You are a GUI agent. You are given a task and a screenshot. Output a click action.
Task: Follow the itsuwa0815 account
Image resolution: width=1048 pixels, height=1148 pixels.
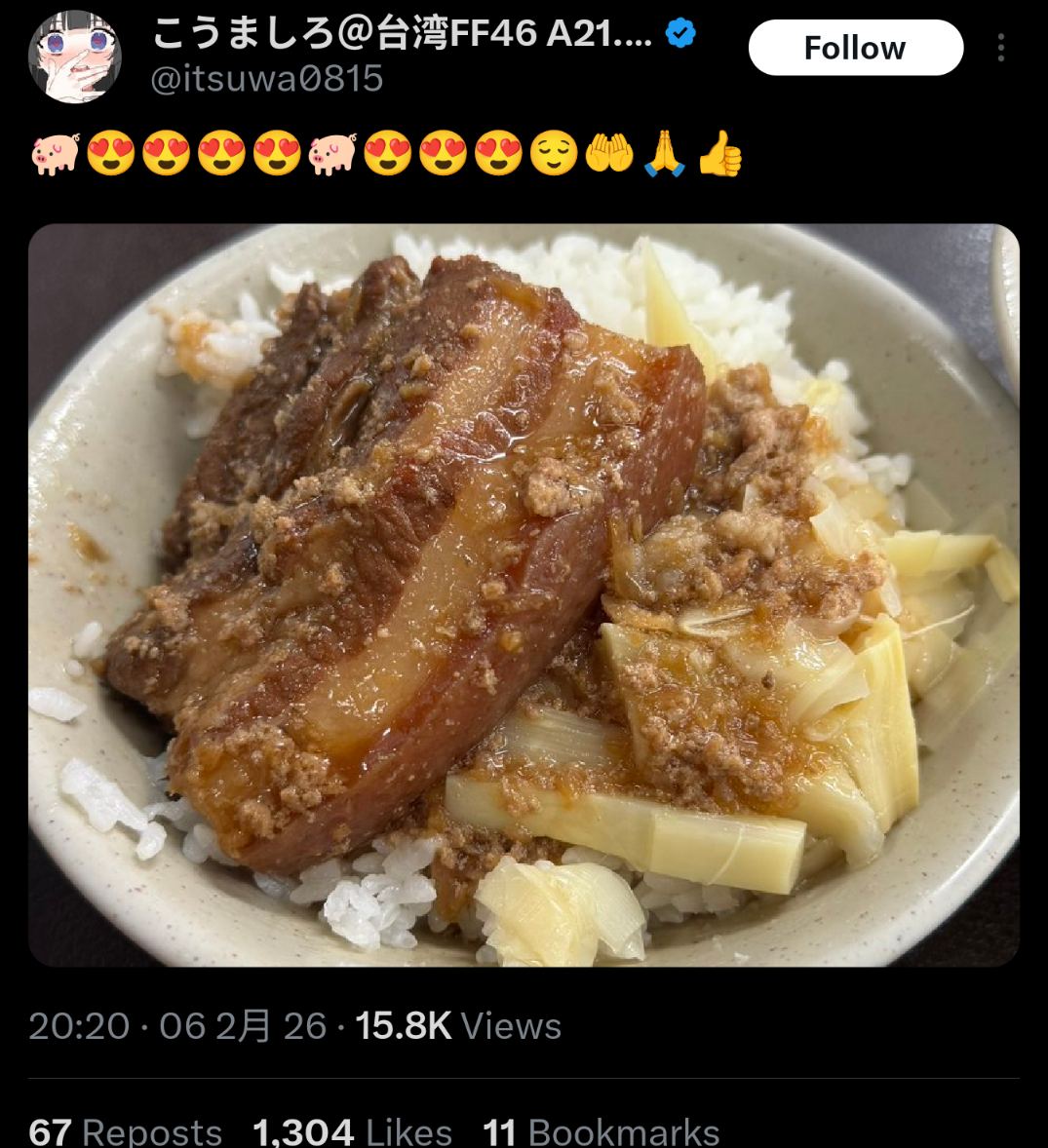855,48
